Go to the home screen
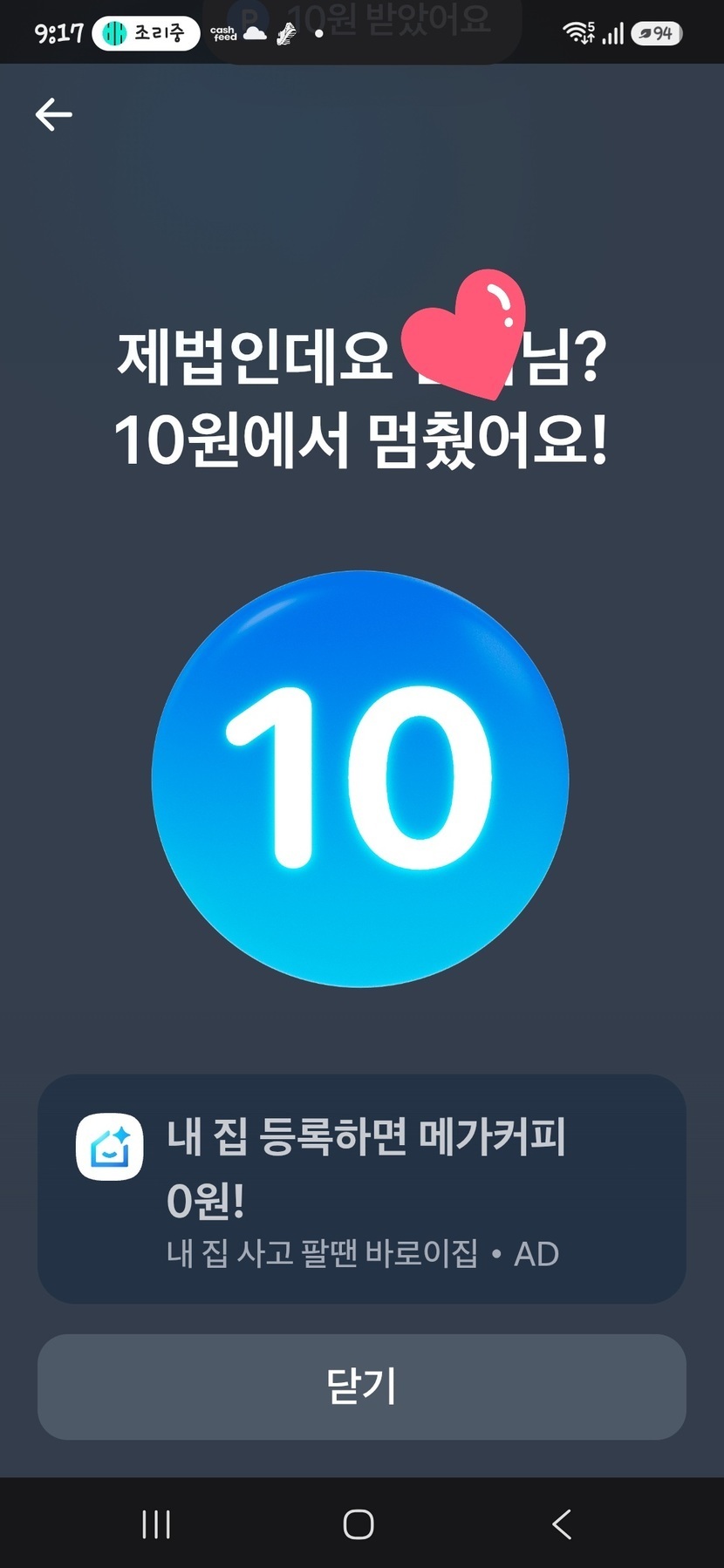Viewport: 724px width, 1568px height. (x=359, y=1524)
